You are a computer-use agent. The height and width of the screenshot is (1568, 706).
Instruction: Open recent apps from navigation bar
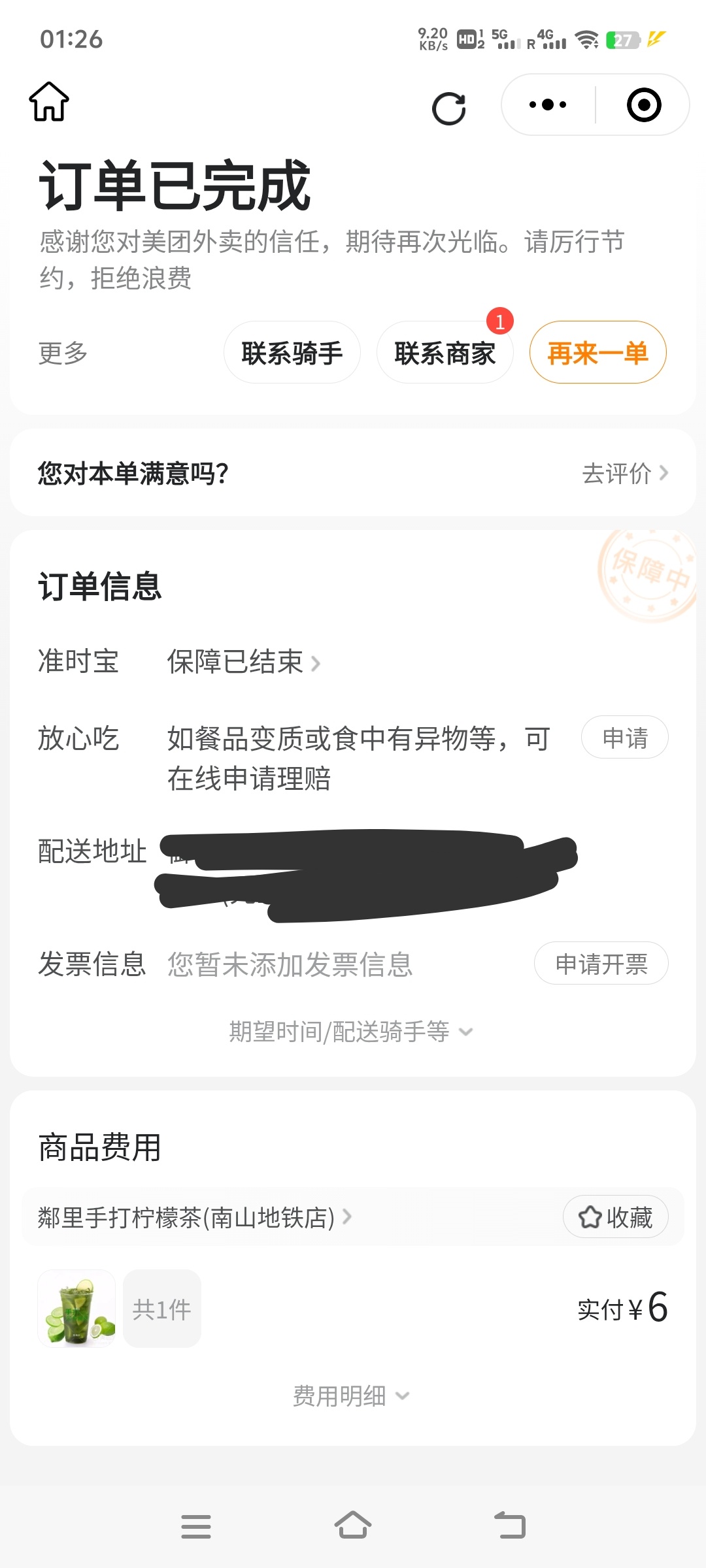(x=196, y=1526)
